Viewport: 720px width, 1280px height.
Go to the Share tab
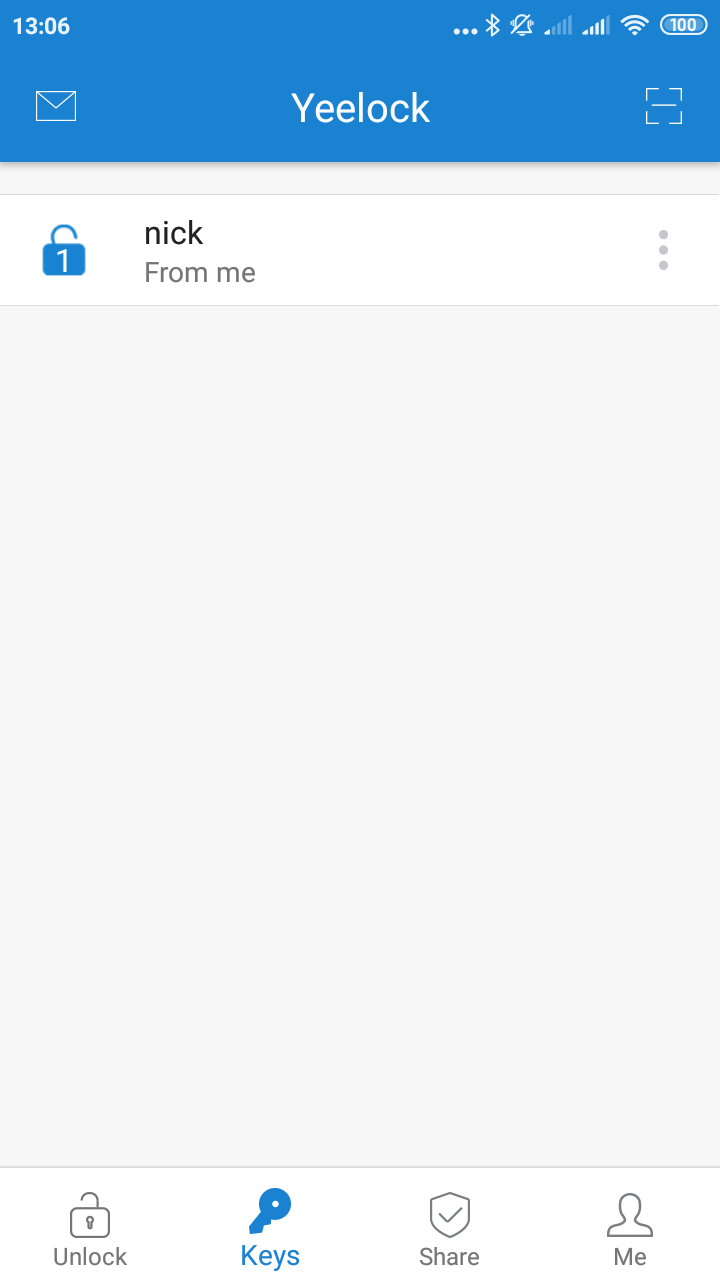[449, 1228]
